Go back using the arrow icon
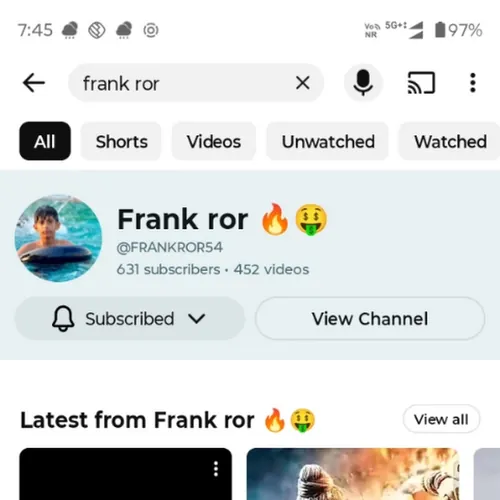 coord(34,83)
